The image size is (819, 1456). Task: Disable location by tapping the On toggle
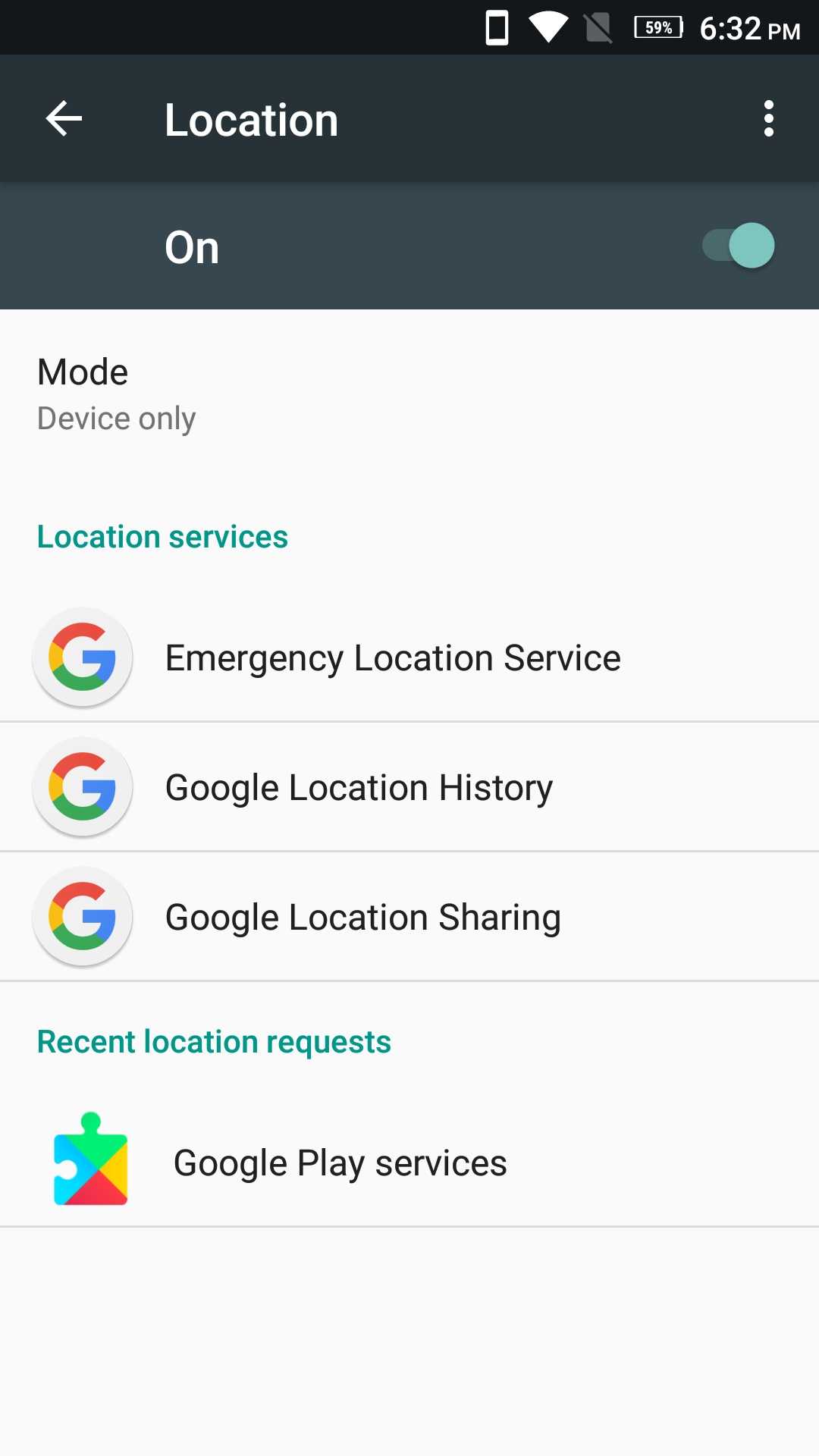736,245
